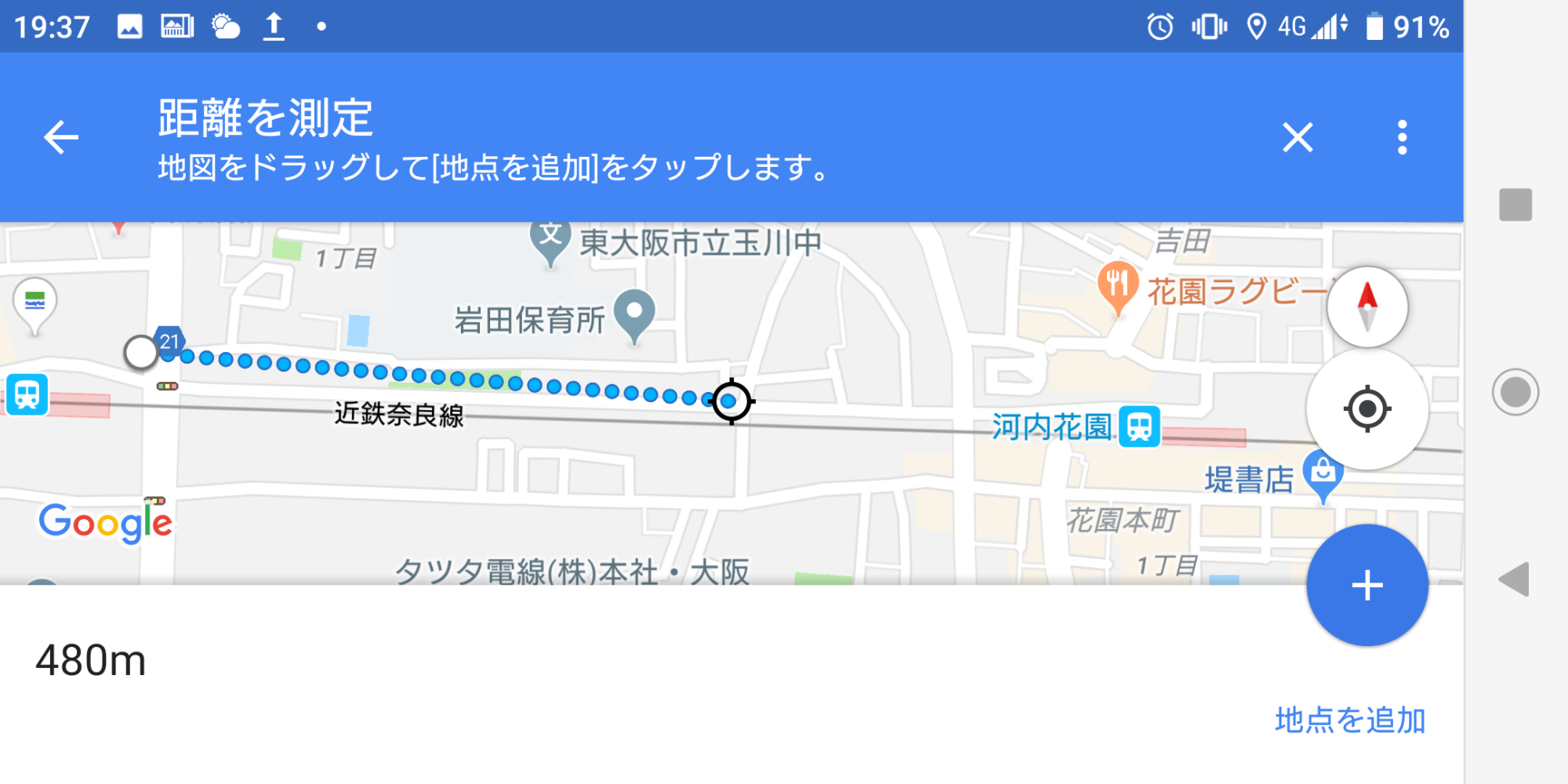The height and width of the screenshot is (784, 1568).
Task: Tap the 地点を追加 link
Action: (1350, 720)
